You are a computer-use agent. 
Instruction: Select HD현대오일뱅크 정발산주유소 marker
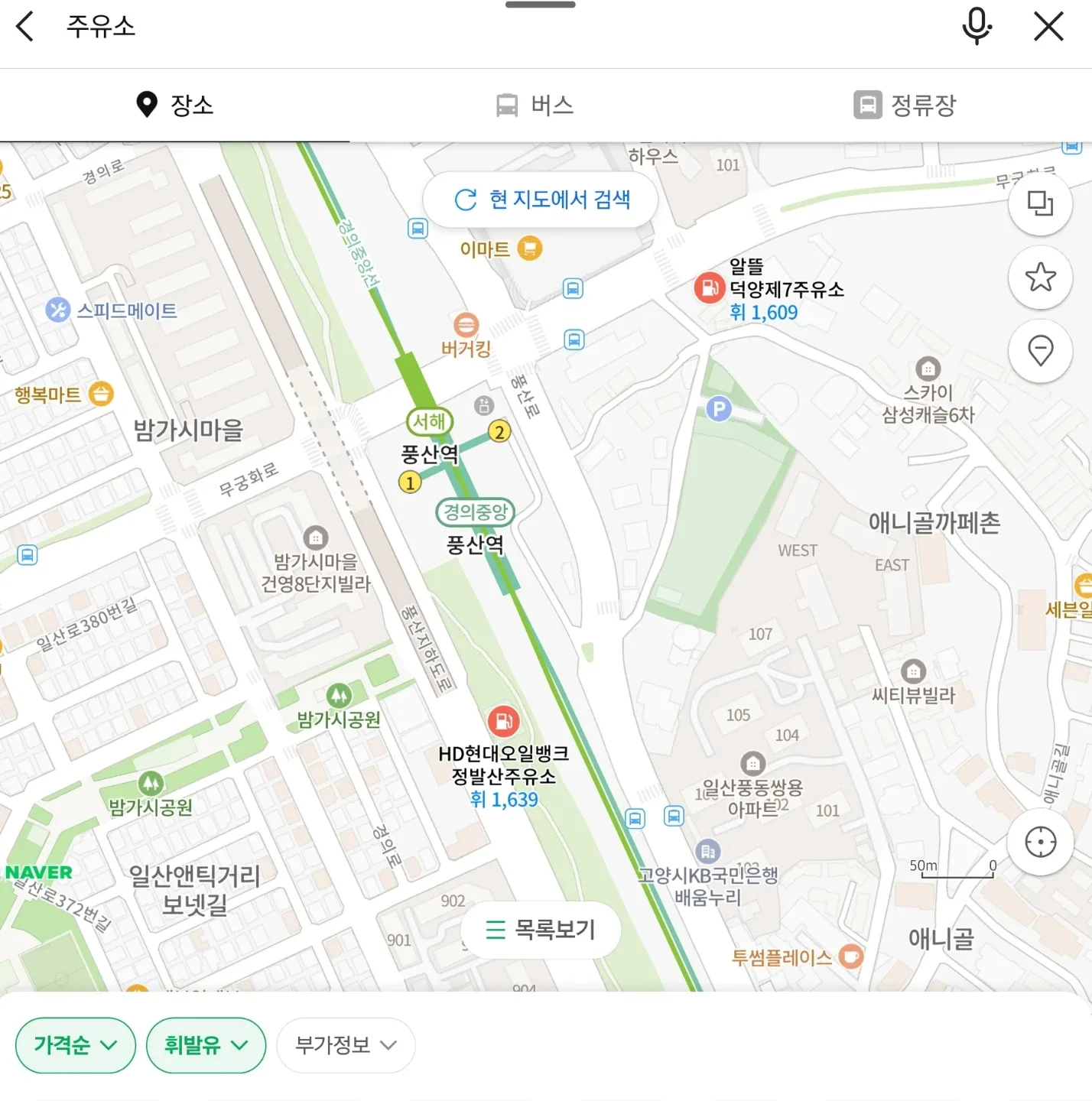pyautogui.click(x=503, y=721)
